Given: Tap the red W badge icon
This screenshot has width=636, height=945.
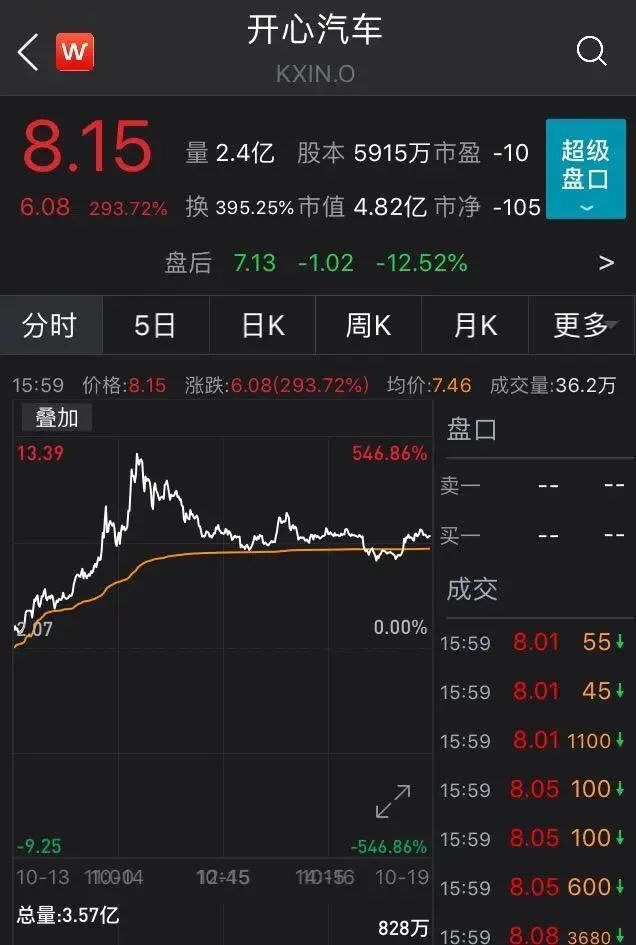Looking at the screenshot, I should pos(75,52).
